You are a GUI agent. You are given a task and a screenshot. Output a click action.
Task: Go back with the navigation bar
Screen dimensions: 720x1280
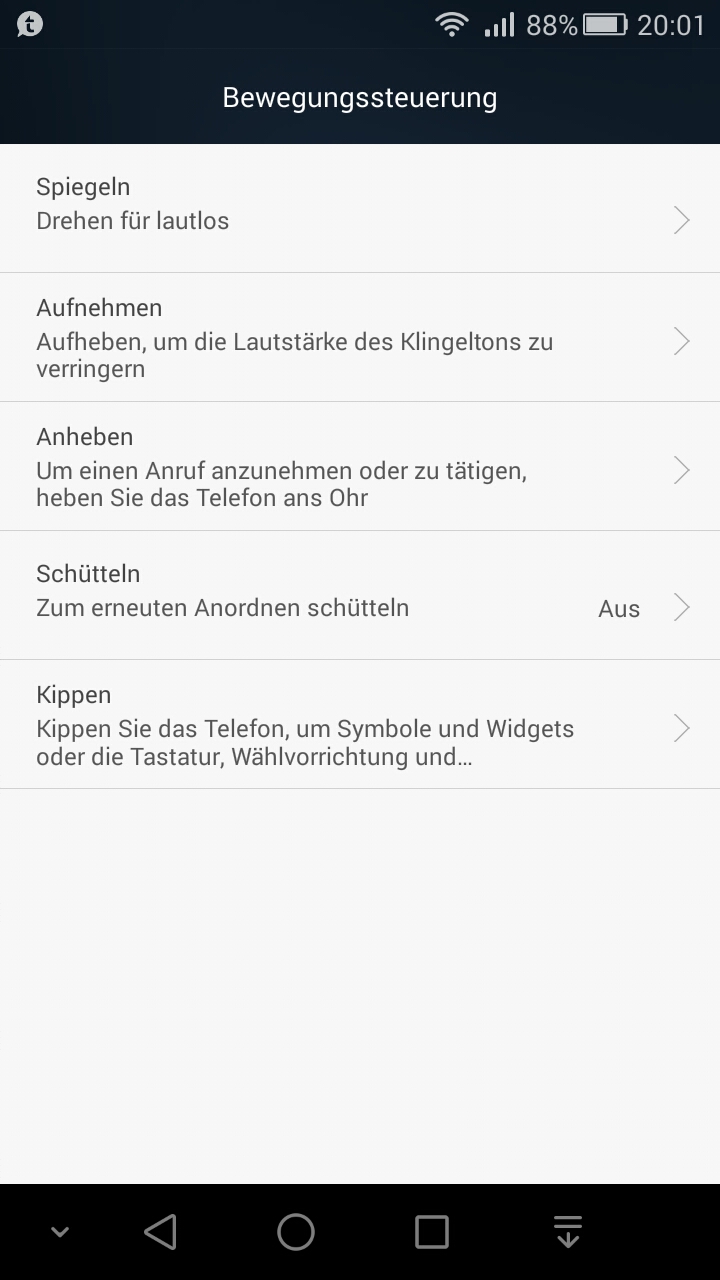(x=160, y=1232)
